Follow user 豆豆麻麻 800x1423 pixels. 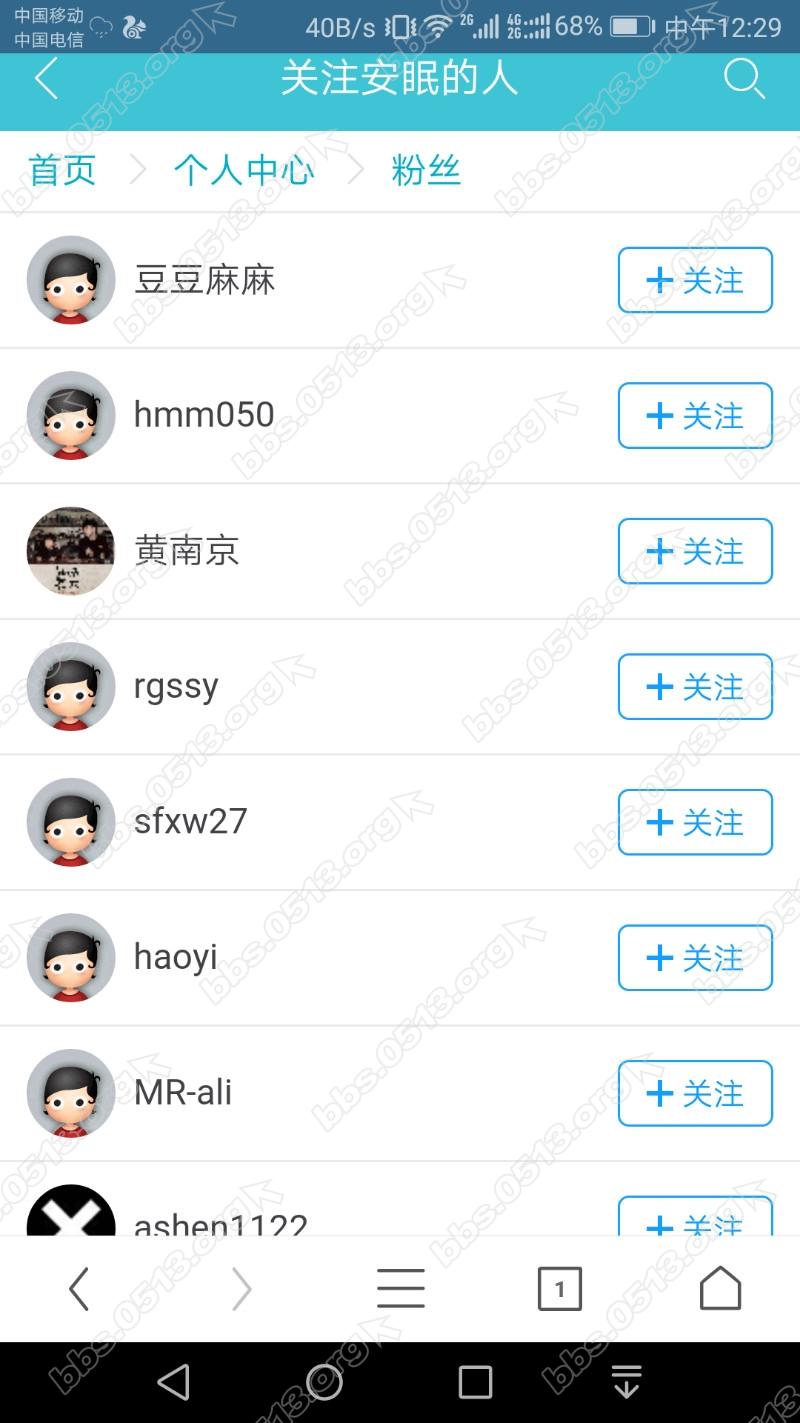tap(695, 280)
